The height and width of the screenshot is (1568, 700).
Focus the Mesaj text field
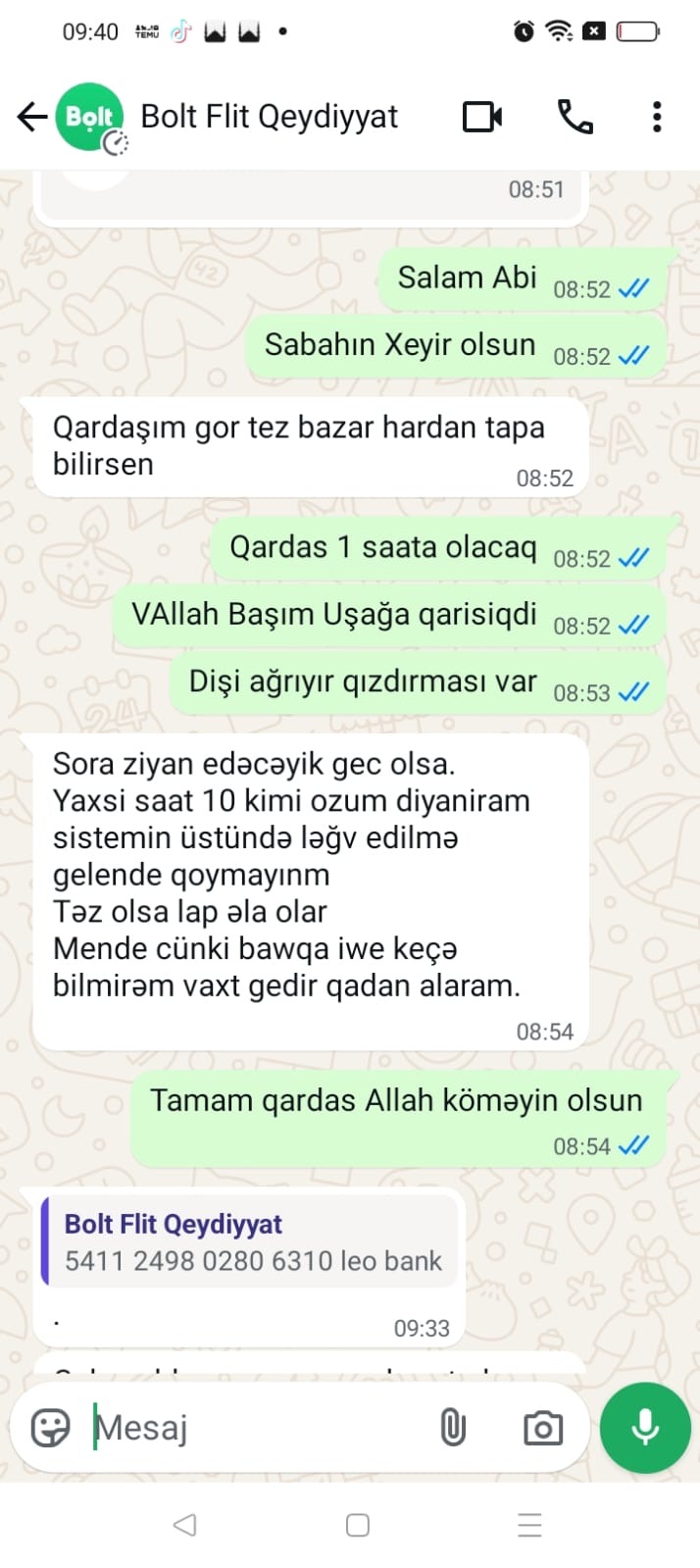point(255,1428)
